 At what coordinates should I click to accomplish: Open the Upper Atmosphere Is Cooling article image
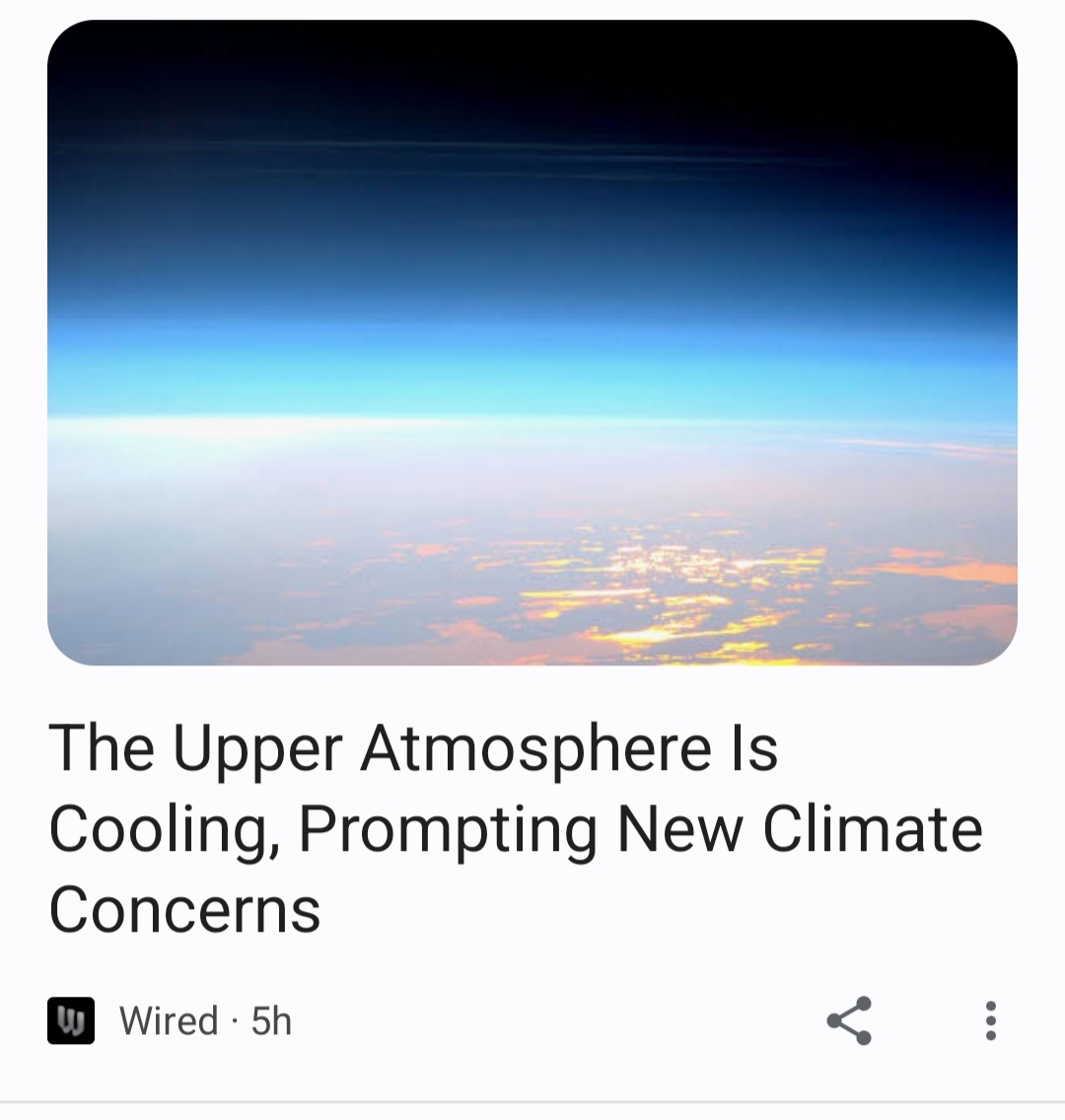point(532,342)
